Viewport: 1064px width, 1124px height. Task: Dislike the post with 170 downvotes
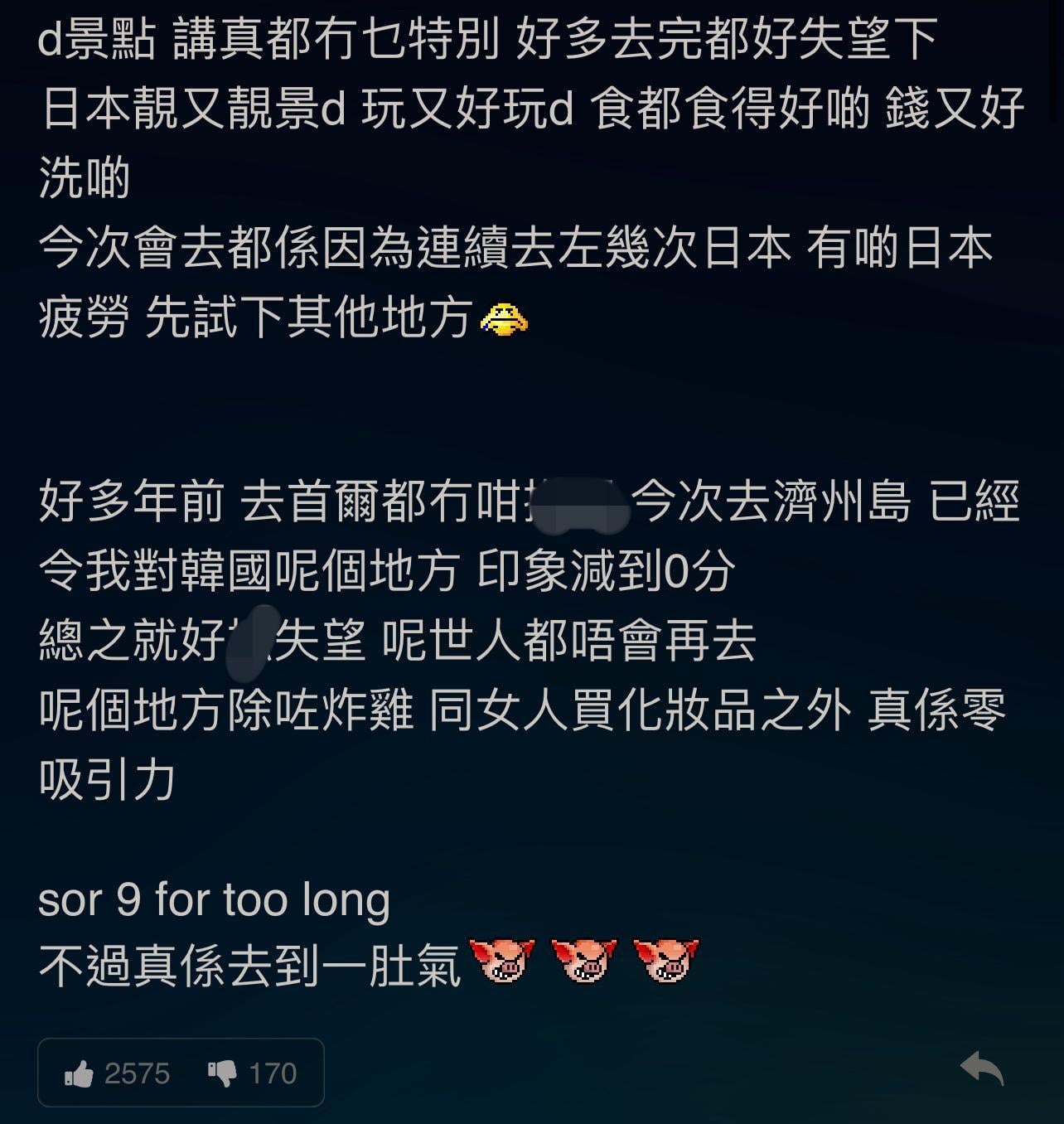click(223, 1074)
